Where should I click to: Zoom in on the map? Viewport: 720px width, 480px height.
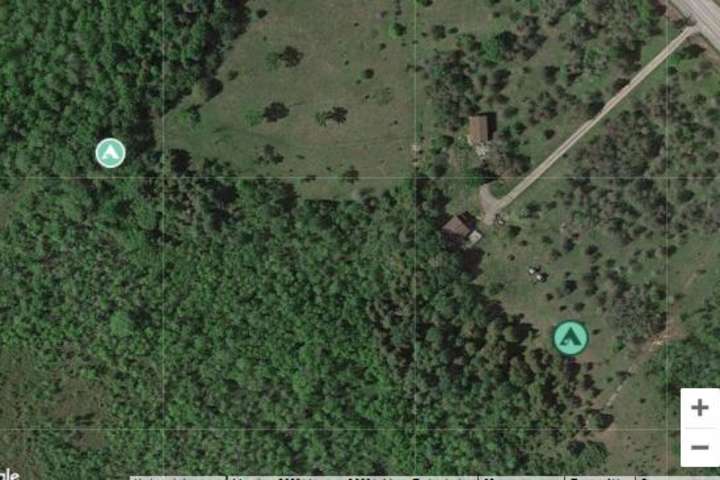tap(700, 408)
